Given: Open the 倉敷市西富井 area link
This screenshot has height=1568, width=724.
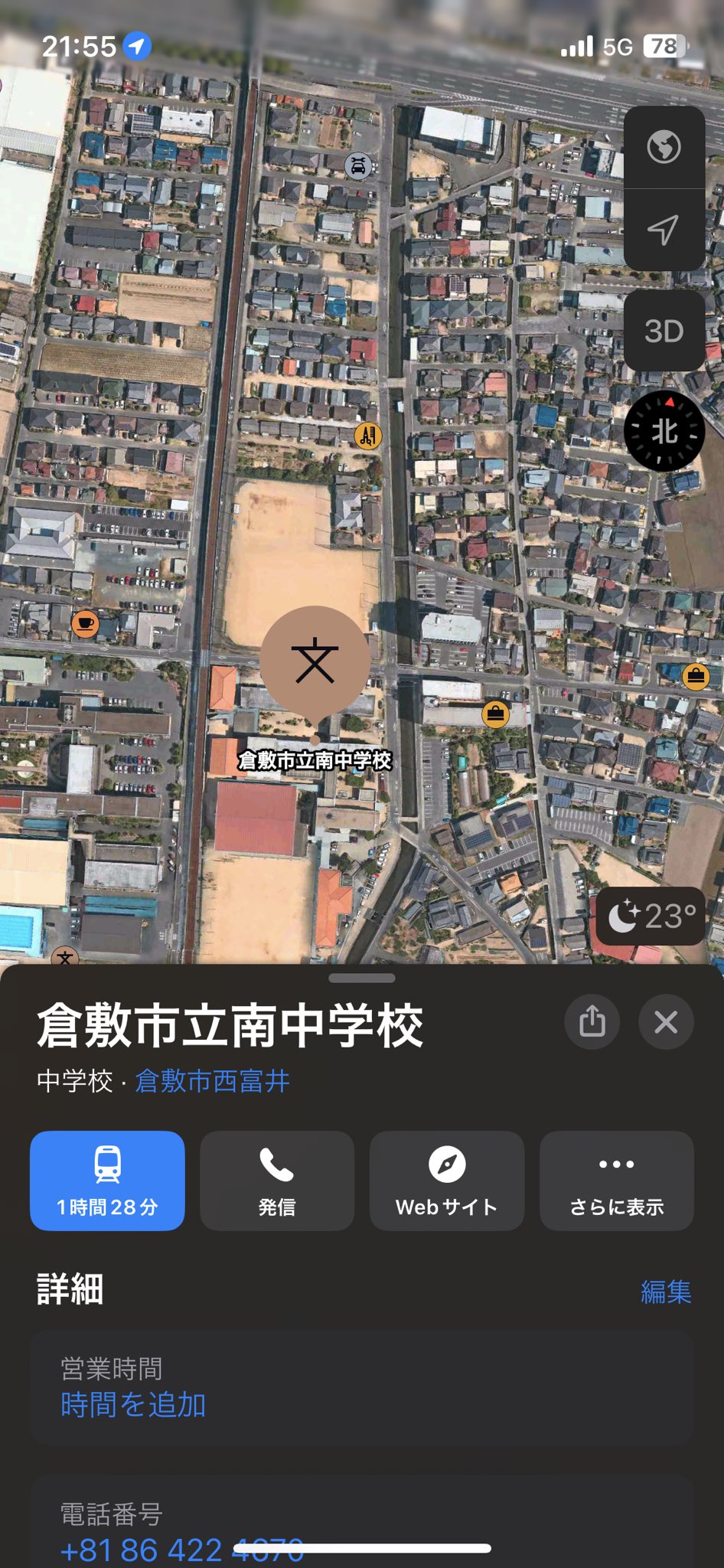Looking at the screenshot, I should tap(212, 1081).
